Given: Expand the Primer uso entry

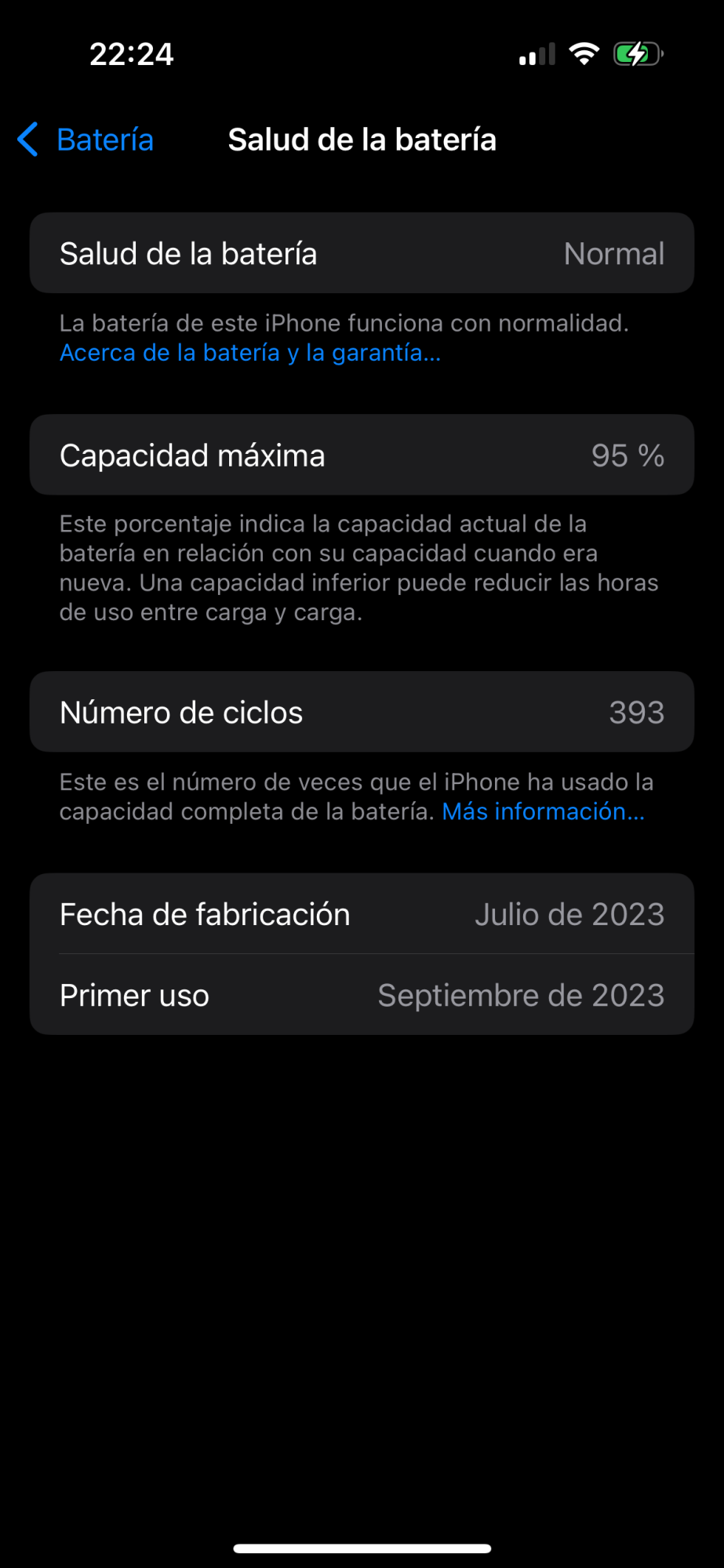Looking at the screenshot, I should [362, 994].
